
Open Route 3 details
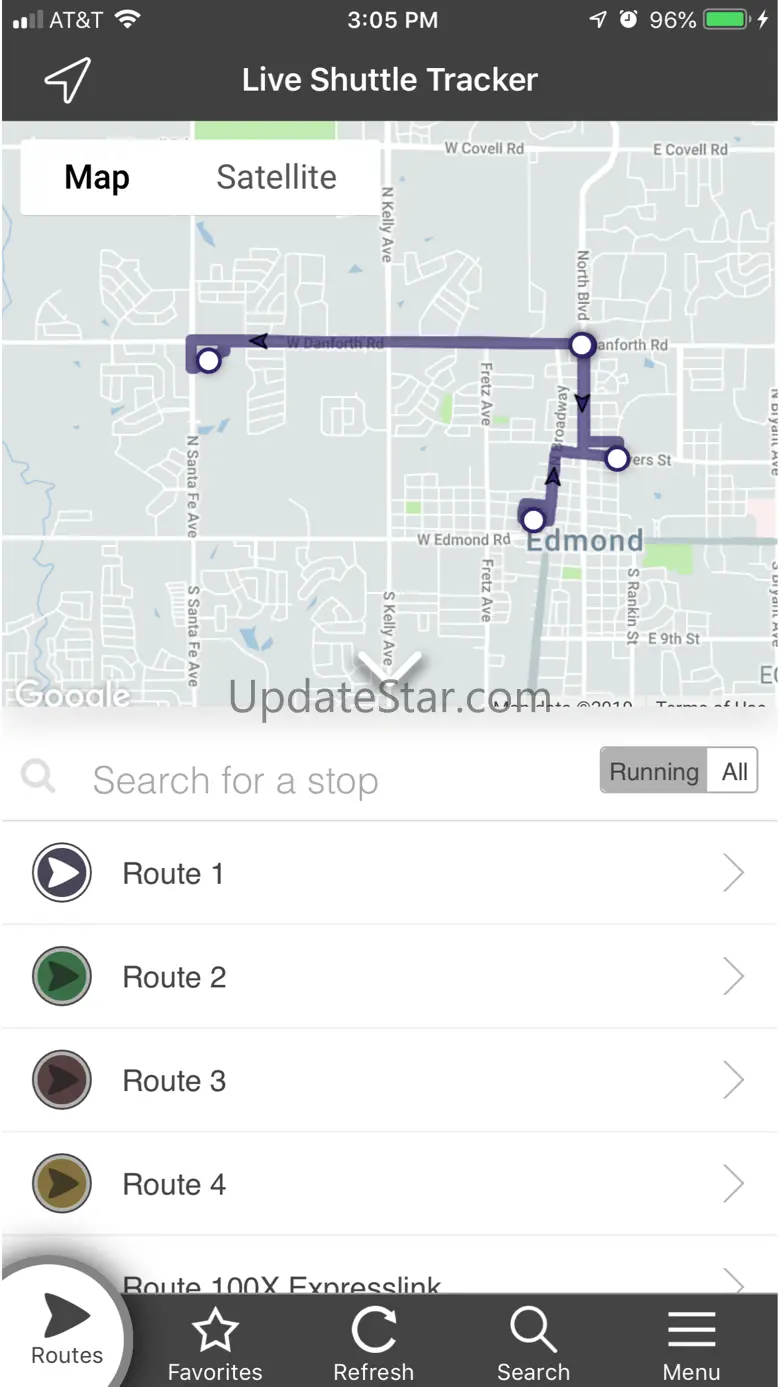(x=390, y=1081)
